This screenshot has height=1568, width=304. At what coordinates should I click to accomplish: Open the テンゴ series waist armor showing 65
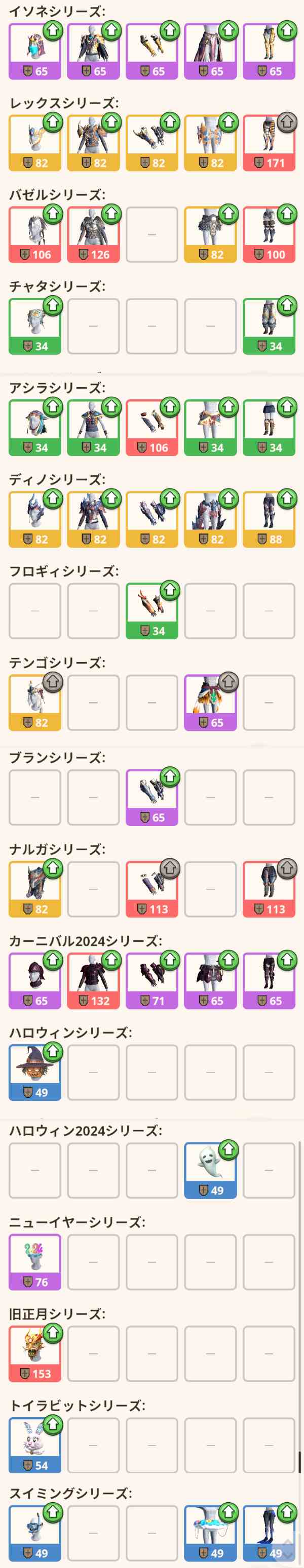pos(210,703)
